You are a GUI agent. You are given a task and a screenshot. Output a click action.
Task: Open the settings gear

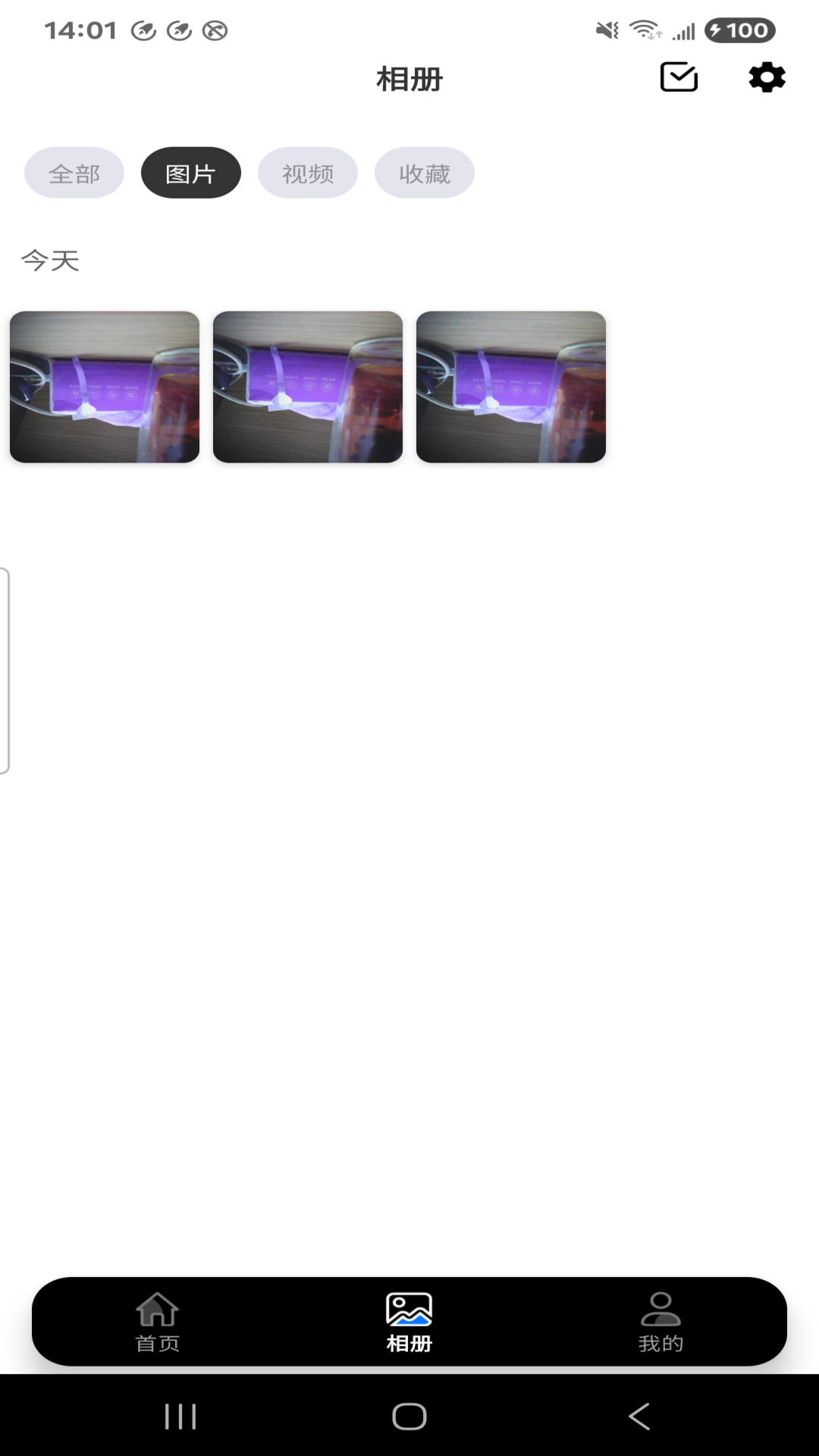[767, 77]
